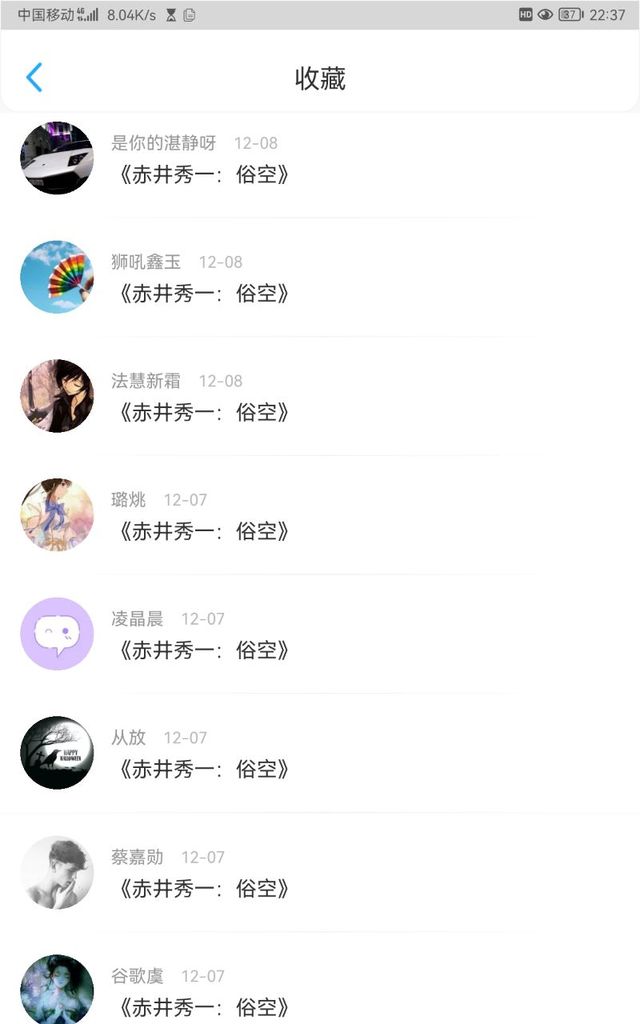Open the entry from 凌晶晨
The height and width of the screenshot is (1024, 640).
pyautogui.click(x=205, y=650)
